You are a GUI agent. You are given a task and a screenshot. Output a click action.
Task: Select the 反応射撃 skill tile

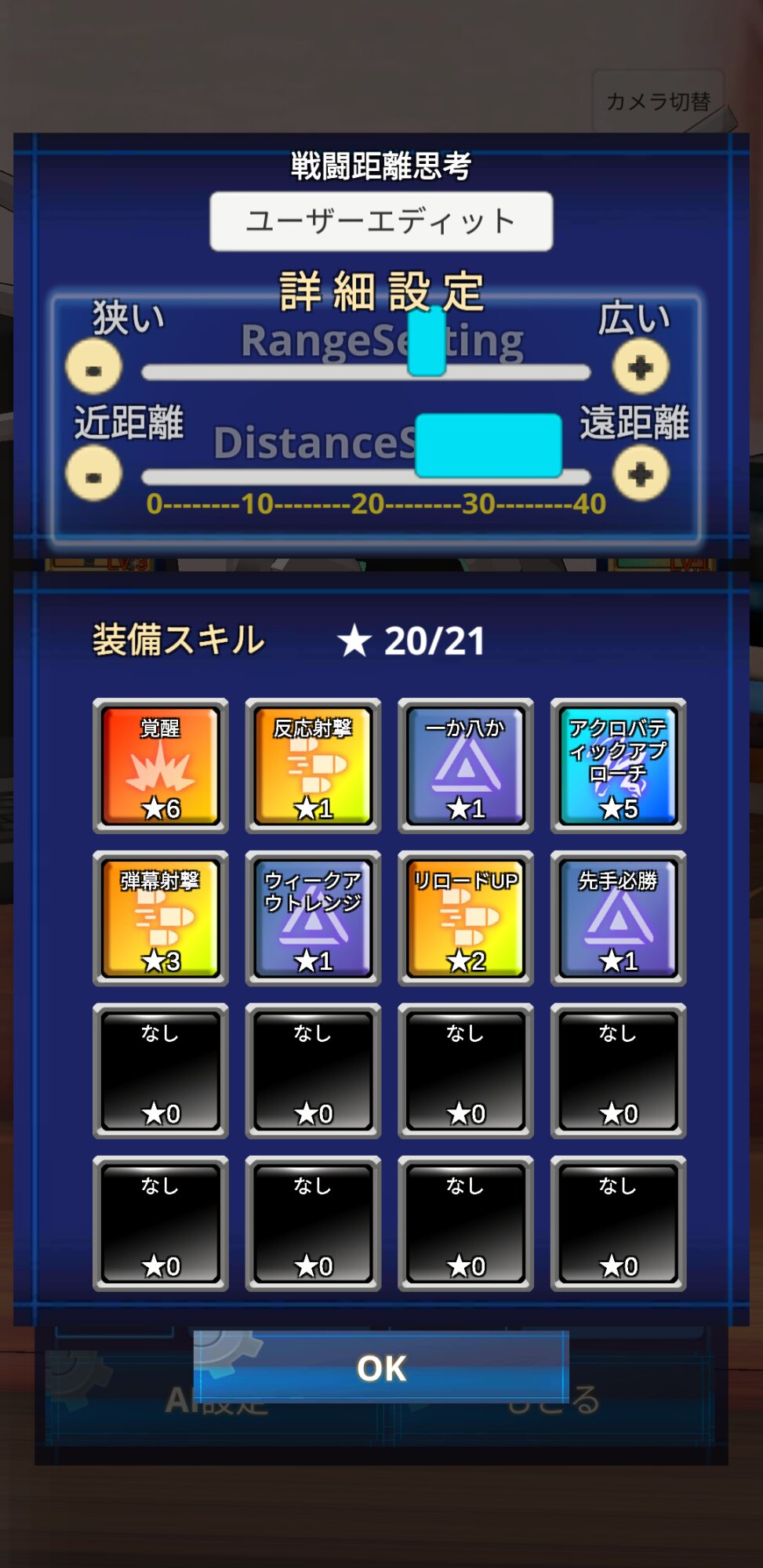tap(313, 766)
